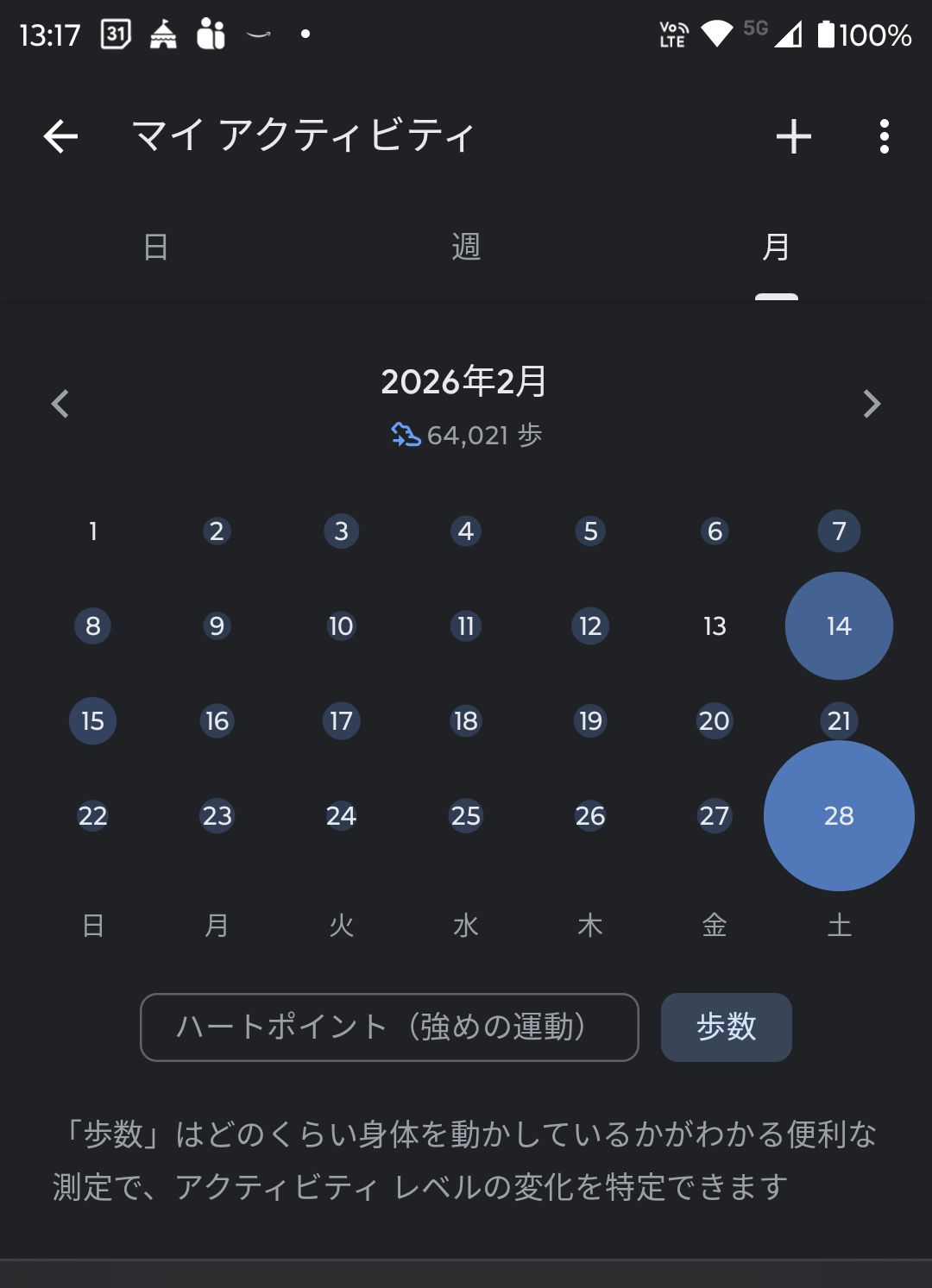Image resolution: width=932 pixels, height=1288 pixels.
Task: Select the 歩数 chip
Action: 726,1027
